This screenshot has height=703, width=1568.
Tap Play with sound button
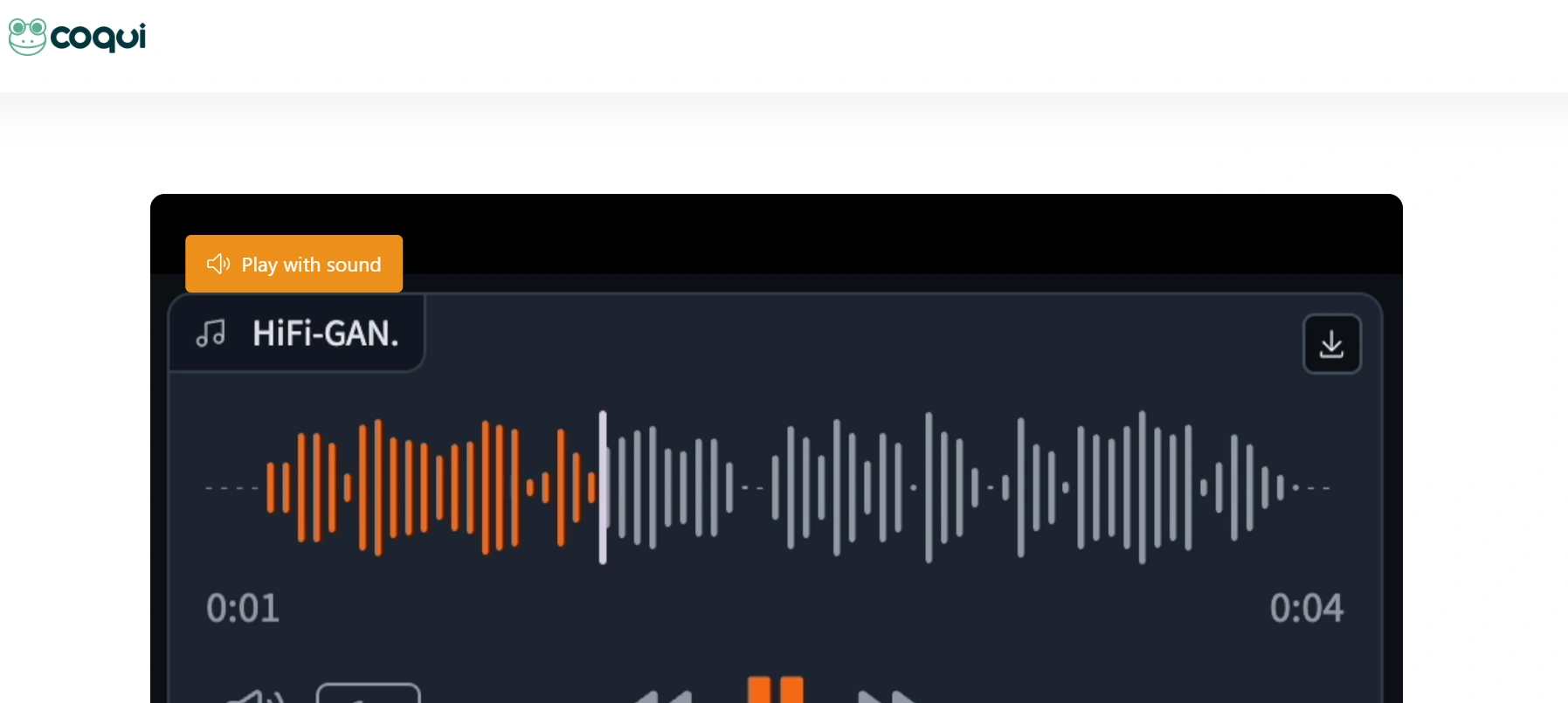point(294,264)
